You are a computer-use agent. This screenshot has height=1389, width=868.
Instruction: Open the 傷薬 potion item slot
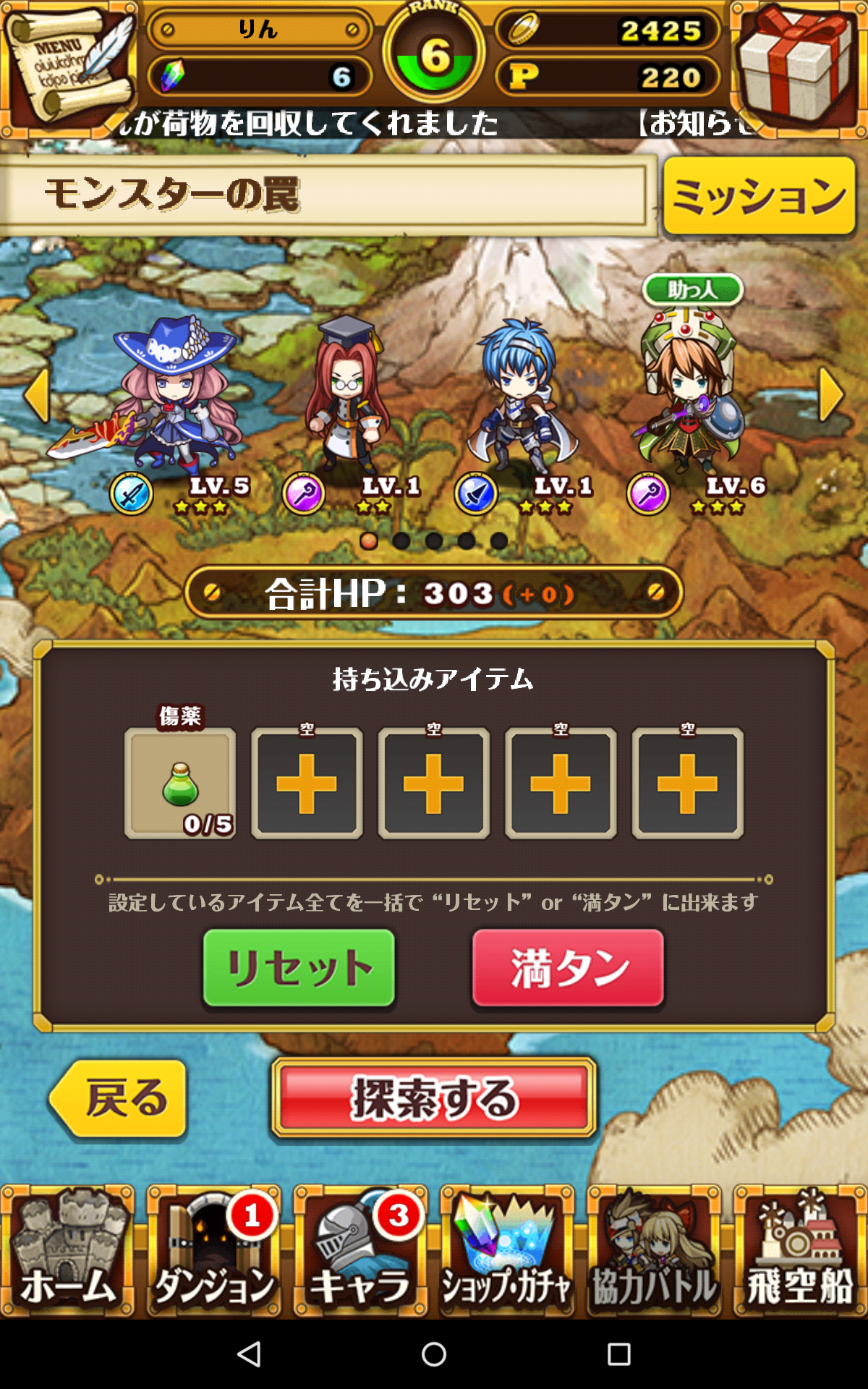click(180, 783)
